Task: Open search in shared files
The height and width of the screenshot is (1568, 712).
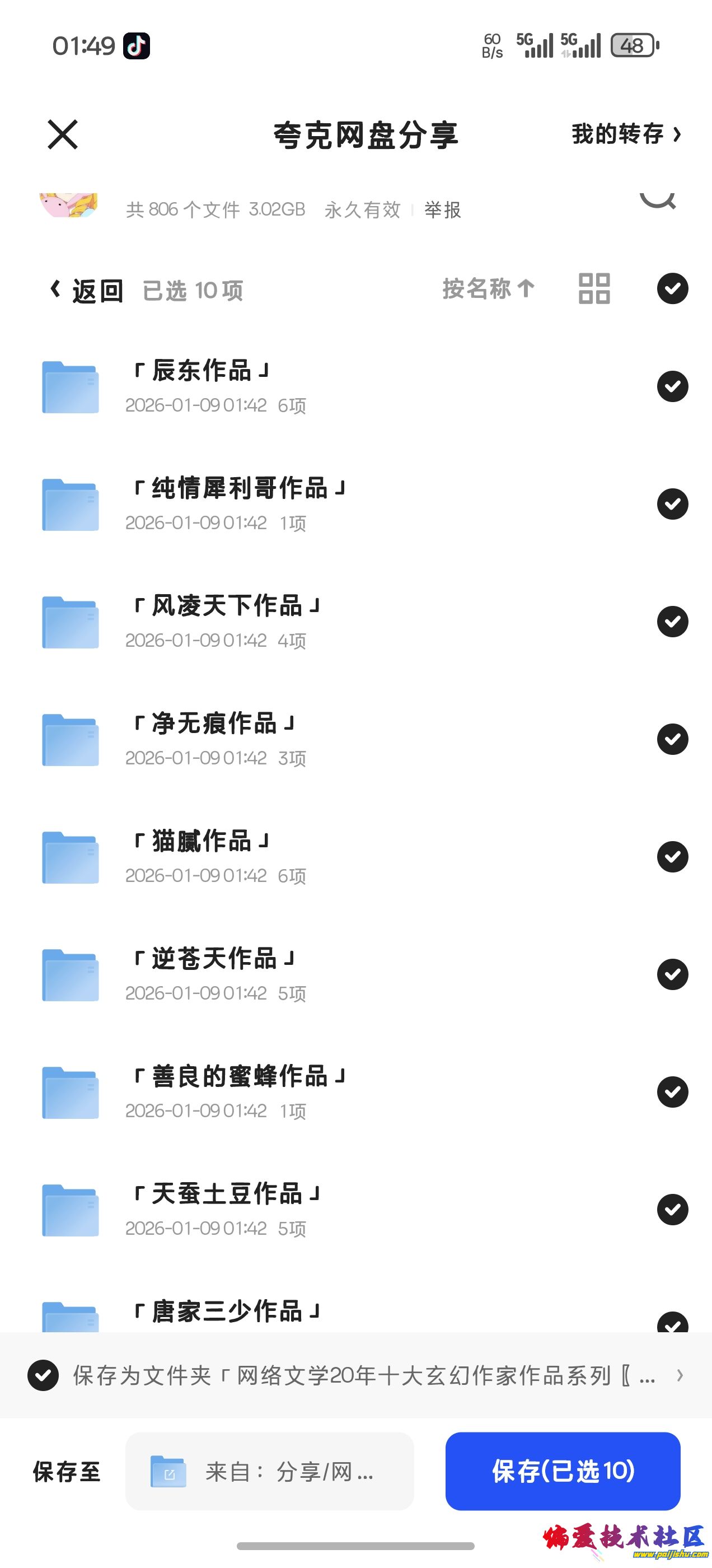Action: (658, 198)
